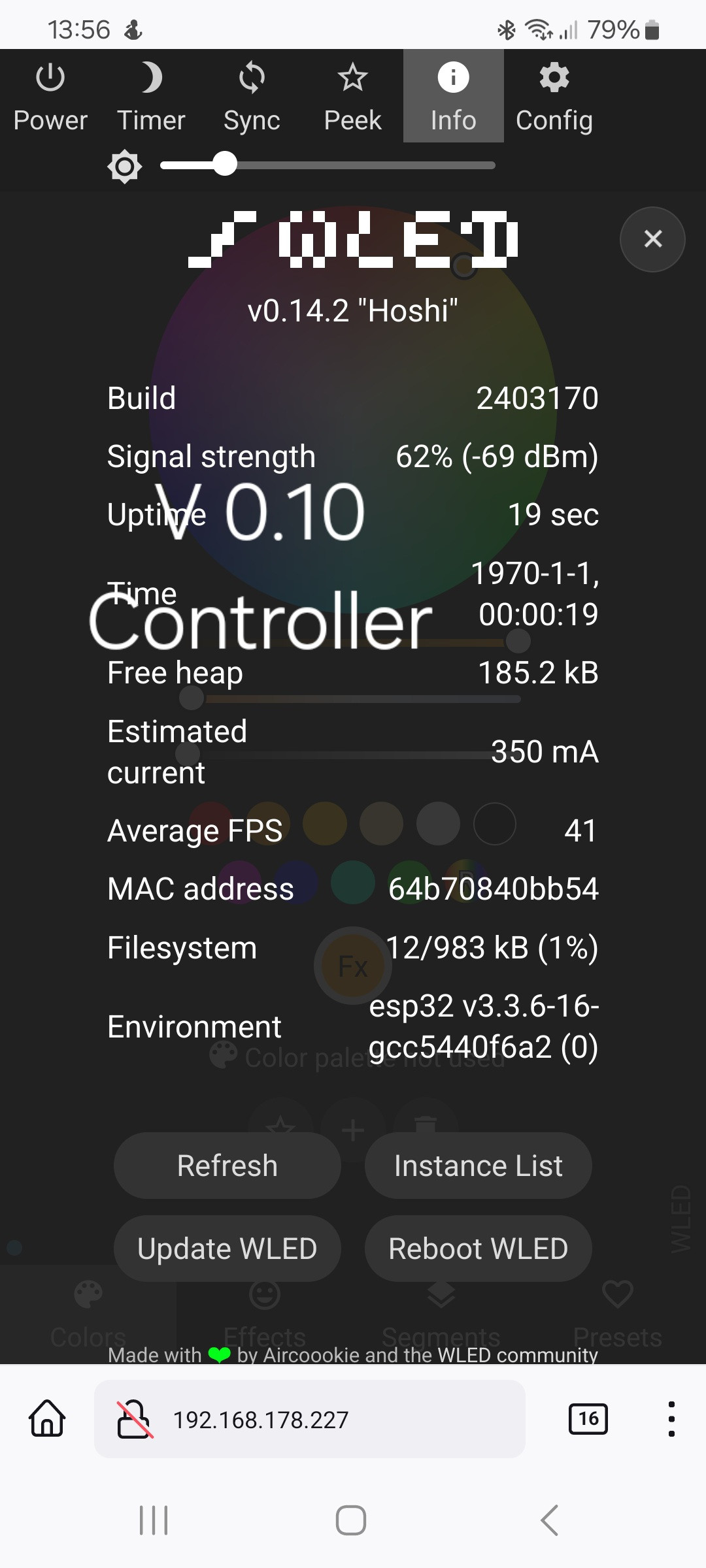Open the Config settings
The width and height of the screenshot is (706, 1568).
click(554, 96)
